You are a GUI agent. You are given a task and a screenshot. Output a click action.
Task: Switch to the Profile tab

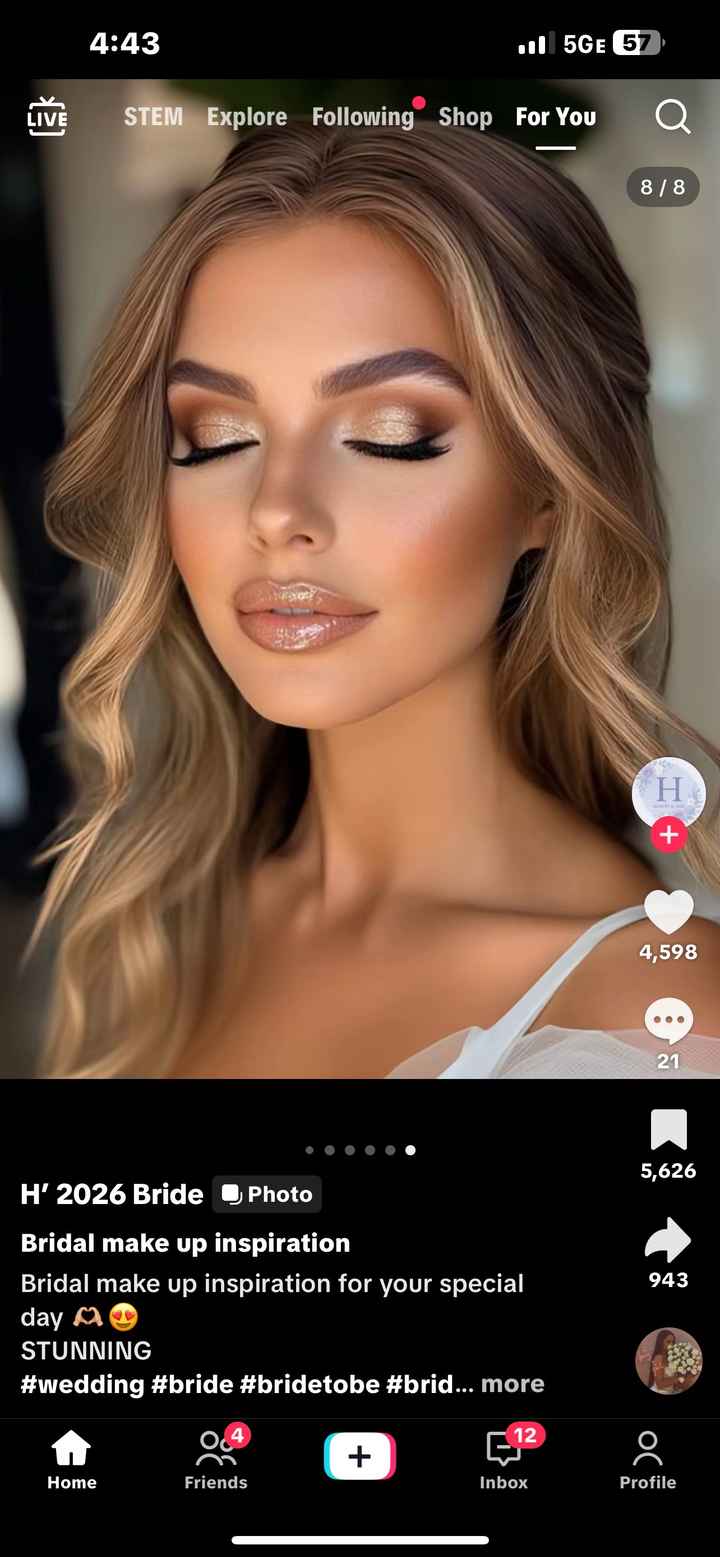click(647, 1459)
